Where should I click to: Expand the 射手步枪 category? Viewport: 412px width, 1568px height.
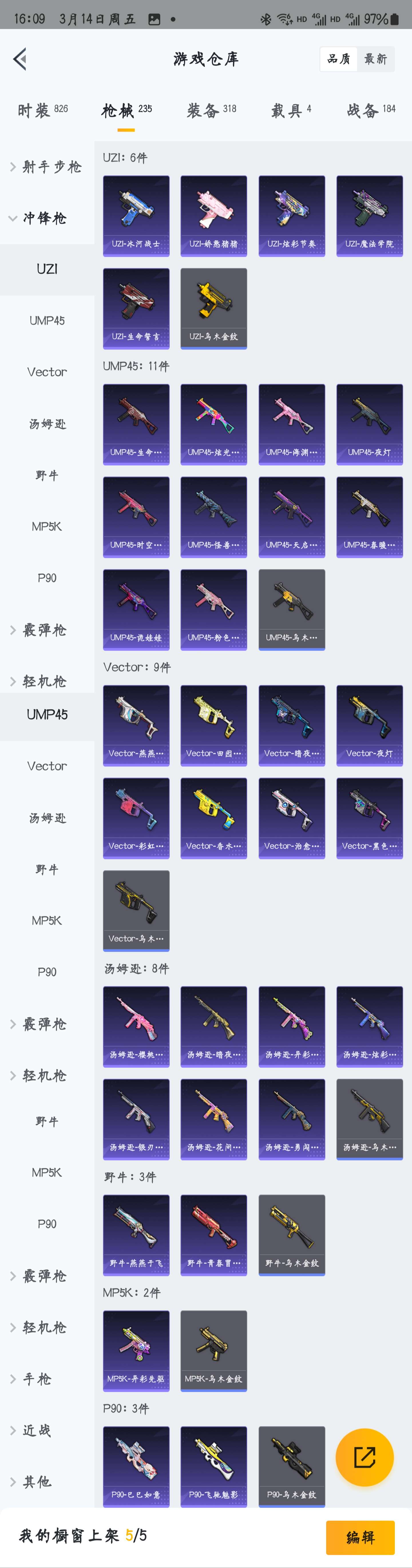coord(46,167)
